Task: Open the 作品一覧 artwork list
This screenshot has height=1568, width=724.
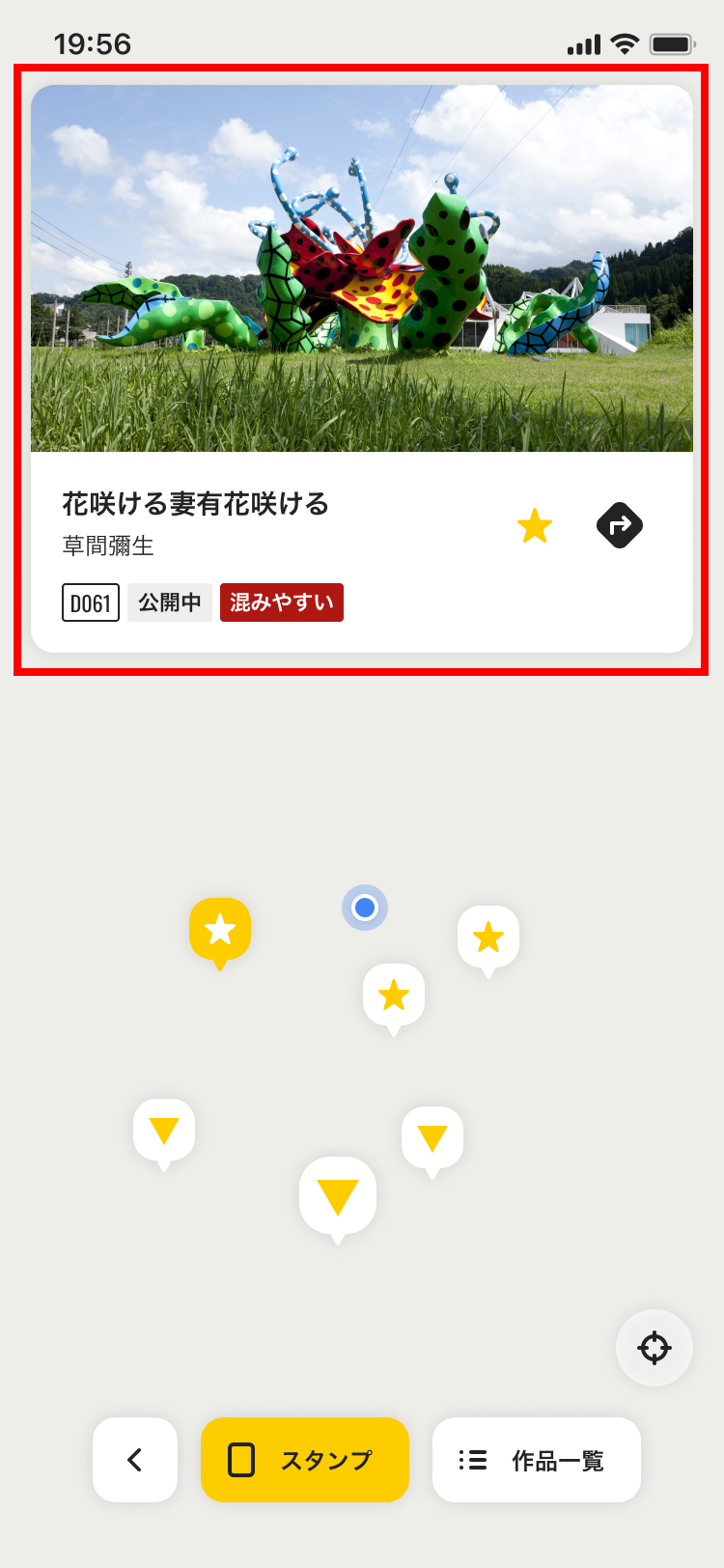Action: pyautogui.click(x=537, y=1460)
